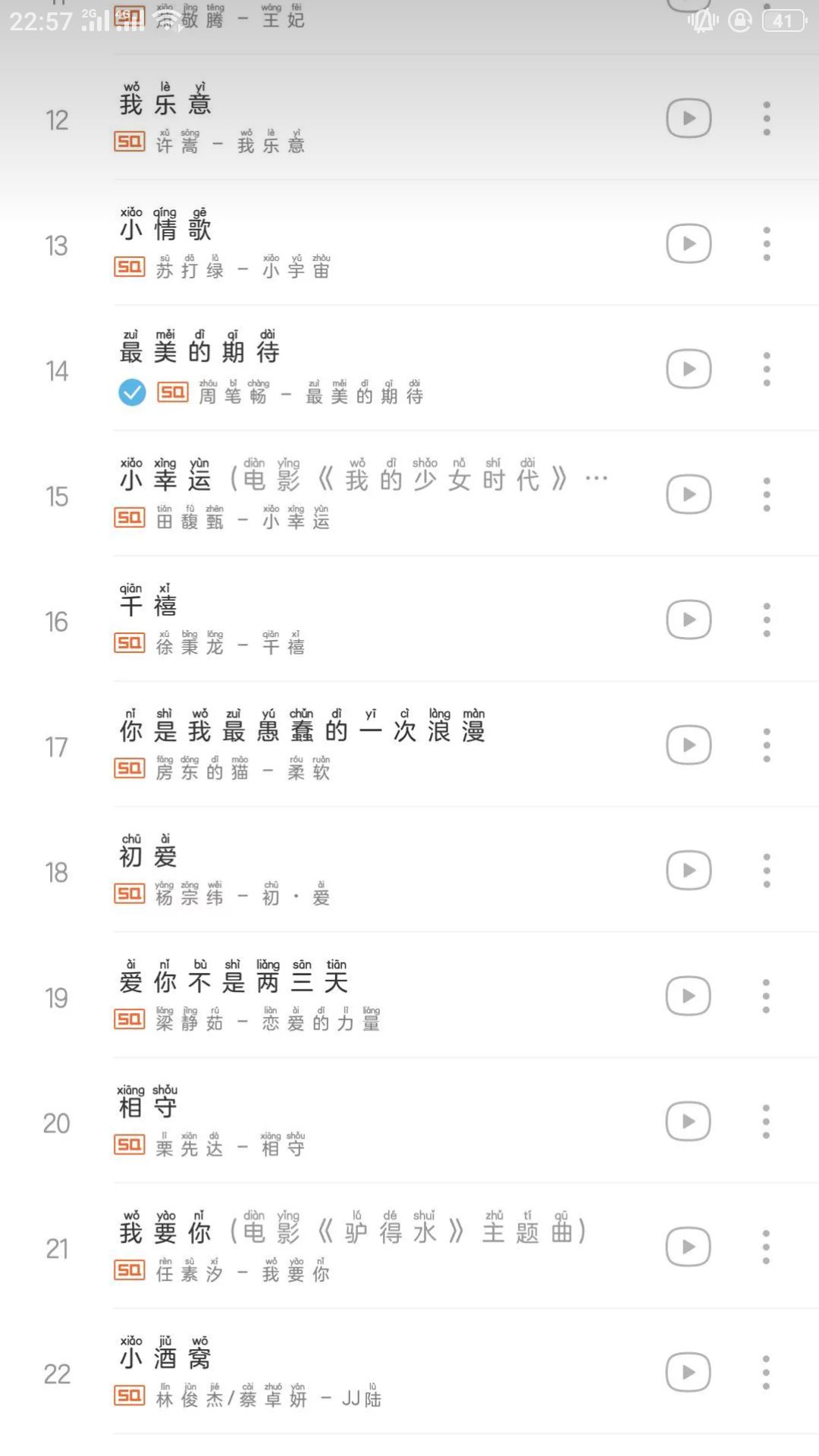
Task: Open the song 相守 by 栗先达
Action: tap(379, 1122)
